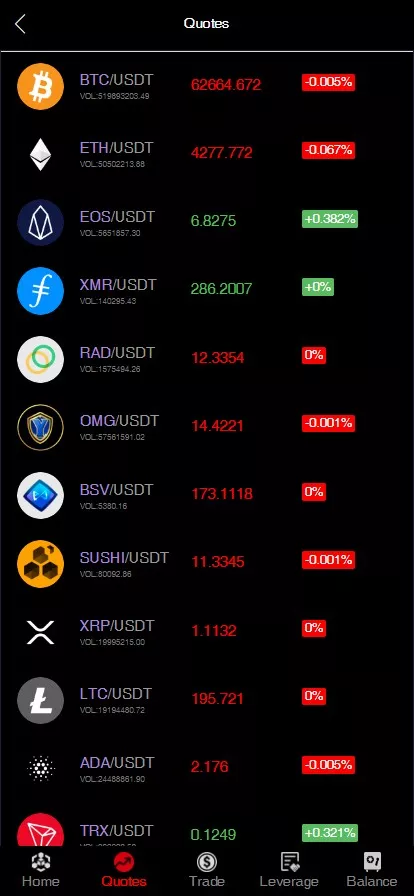Select the Quotes tab
414x896 pixels.
click(x=124, y=870)
